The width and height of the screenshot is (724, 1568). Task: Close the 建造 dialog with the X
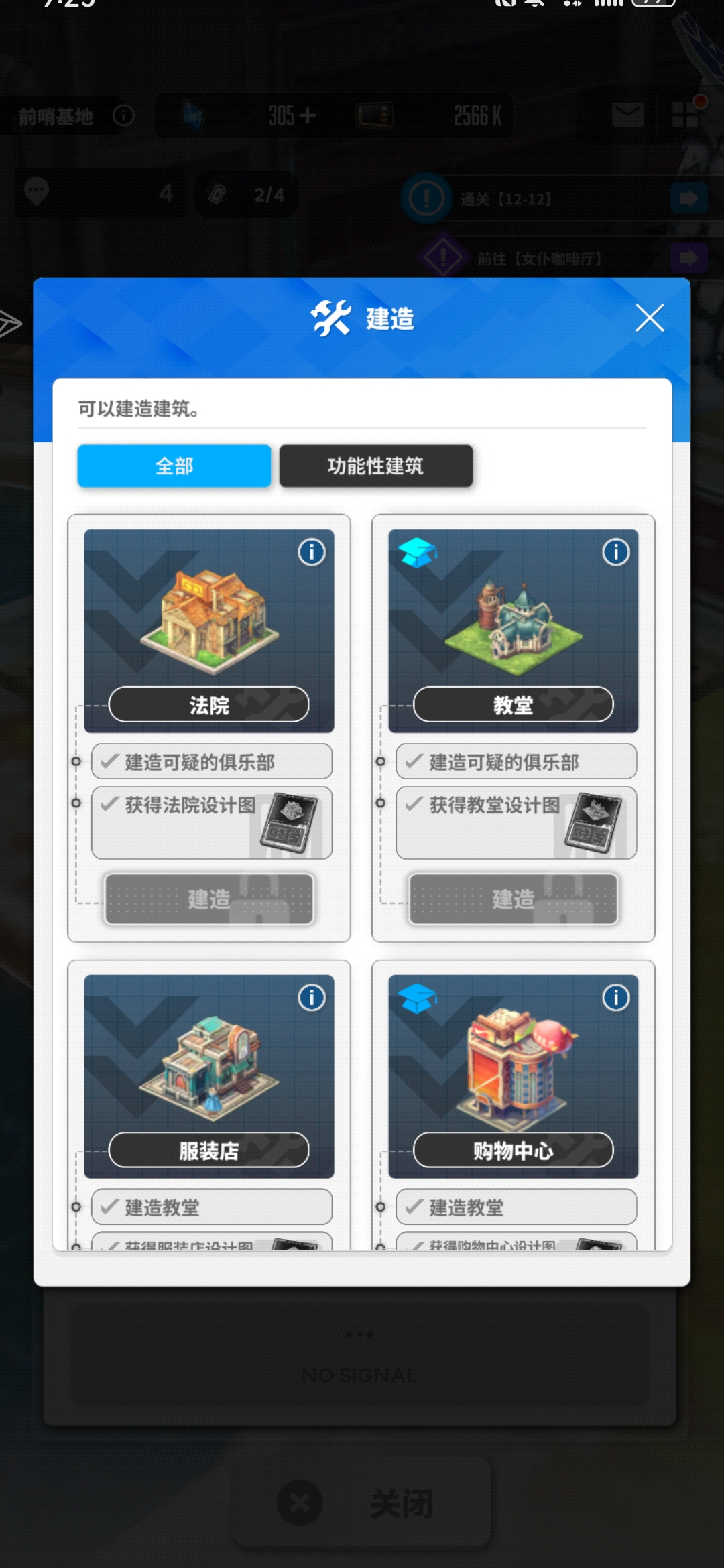click(x=649, y=318)
